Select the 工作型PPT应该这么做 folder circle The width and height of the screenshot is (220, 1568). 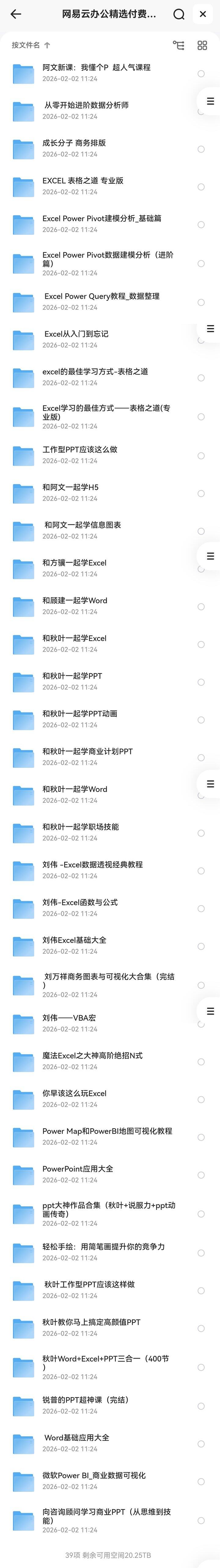[x=201, y=455]
